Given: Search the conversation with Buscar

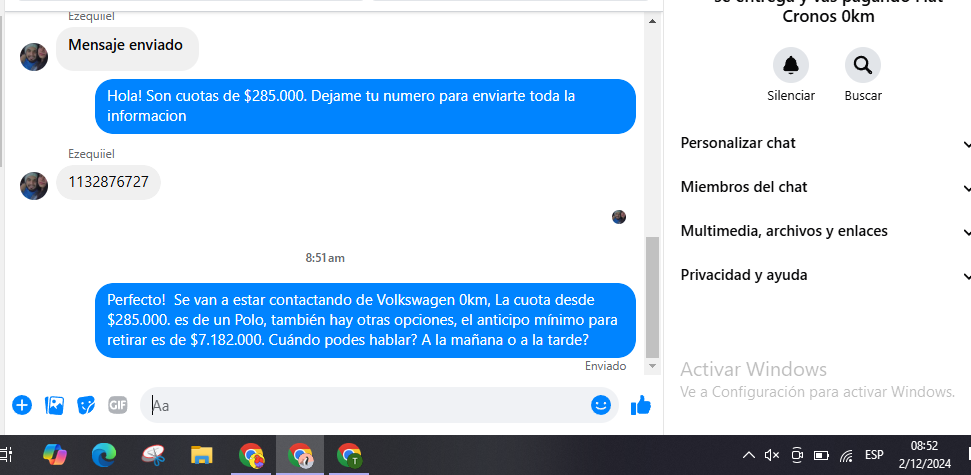Looking at the screenshot, I should (862, 66).
